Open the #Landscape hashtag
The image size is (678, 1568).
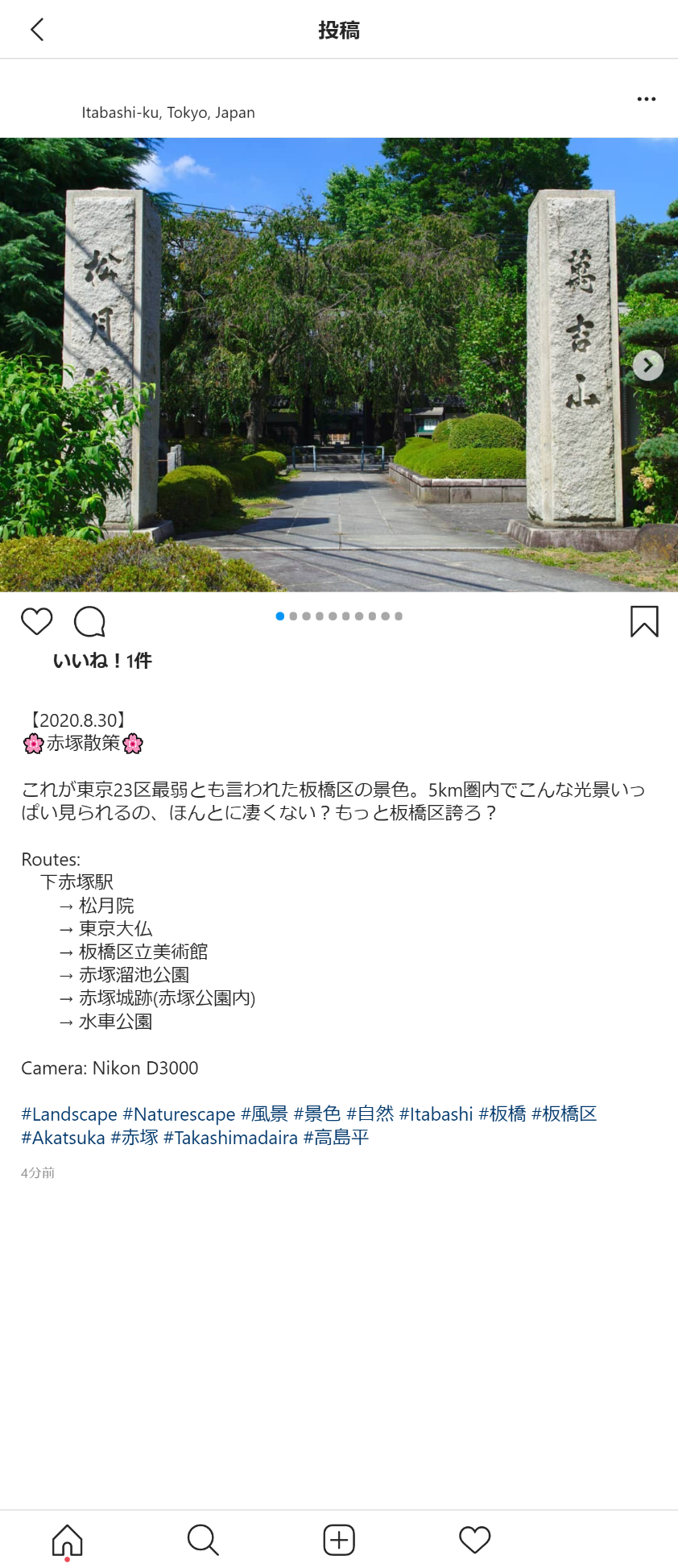(69, 1114)
